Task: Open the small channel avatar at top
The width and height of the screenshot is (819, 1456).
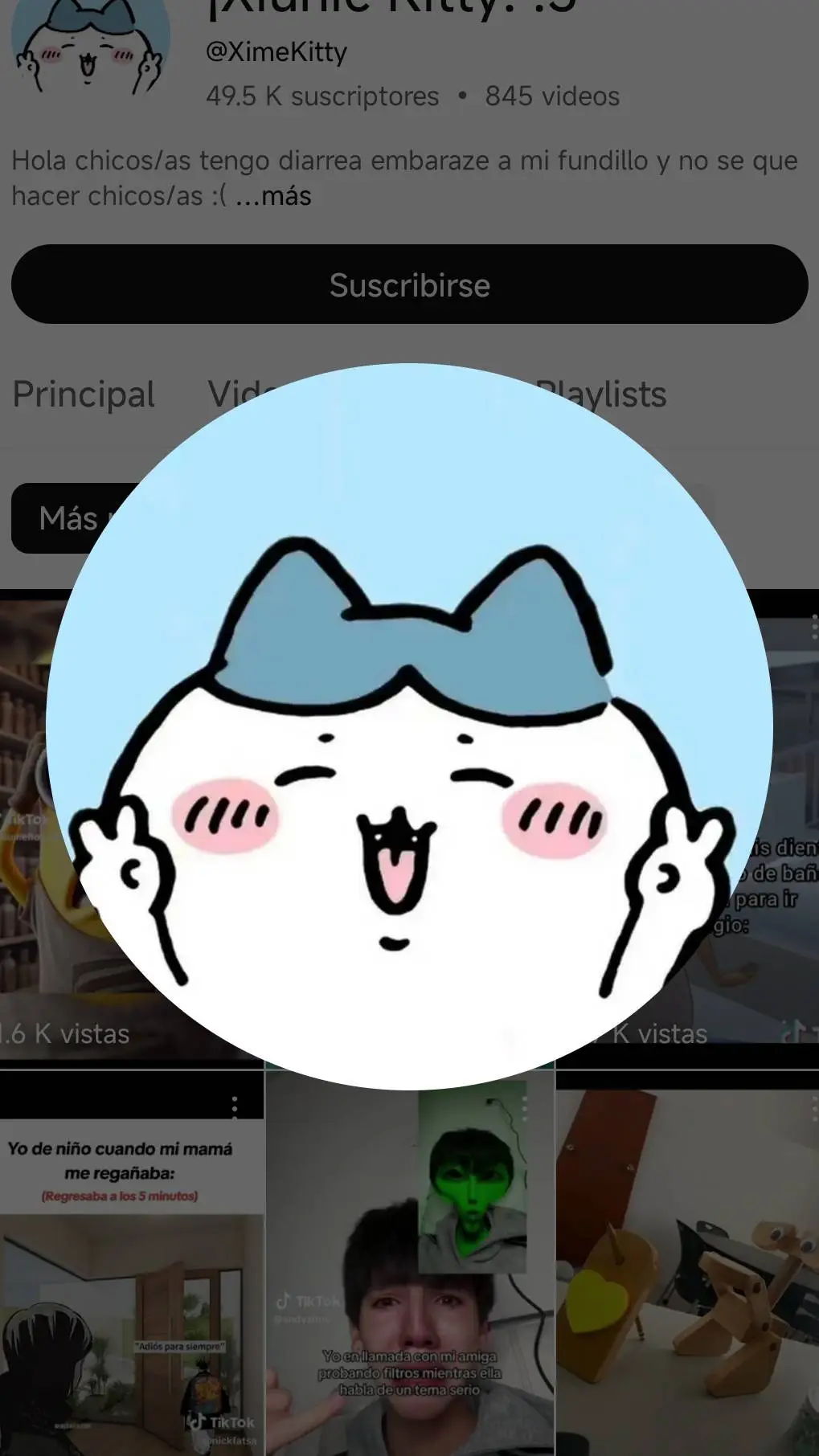Action: point(88,48)
